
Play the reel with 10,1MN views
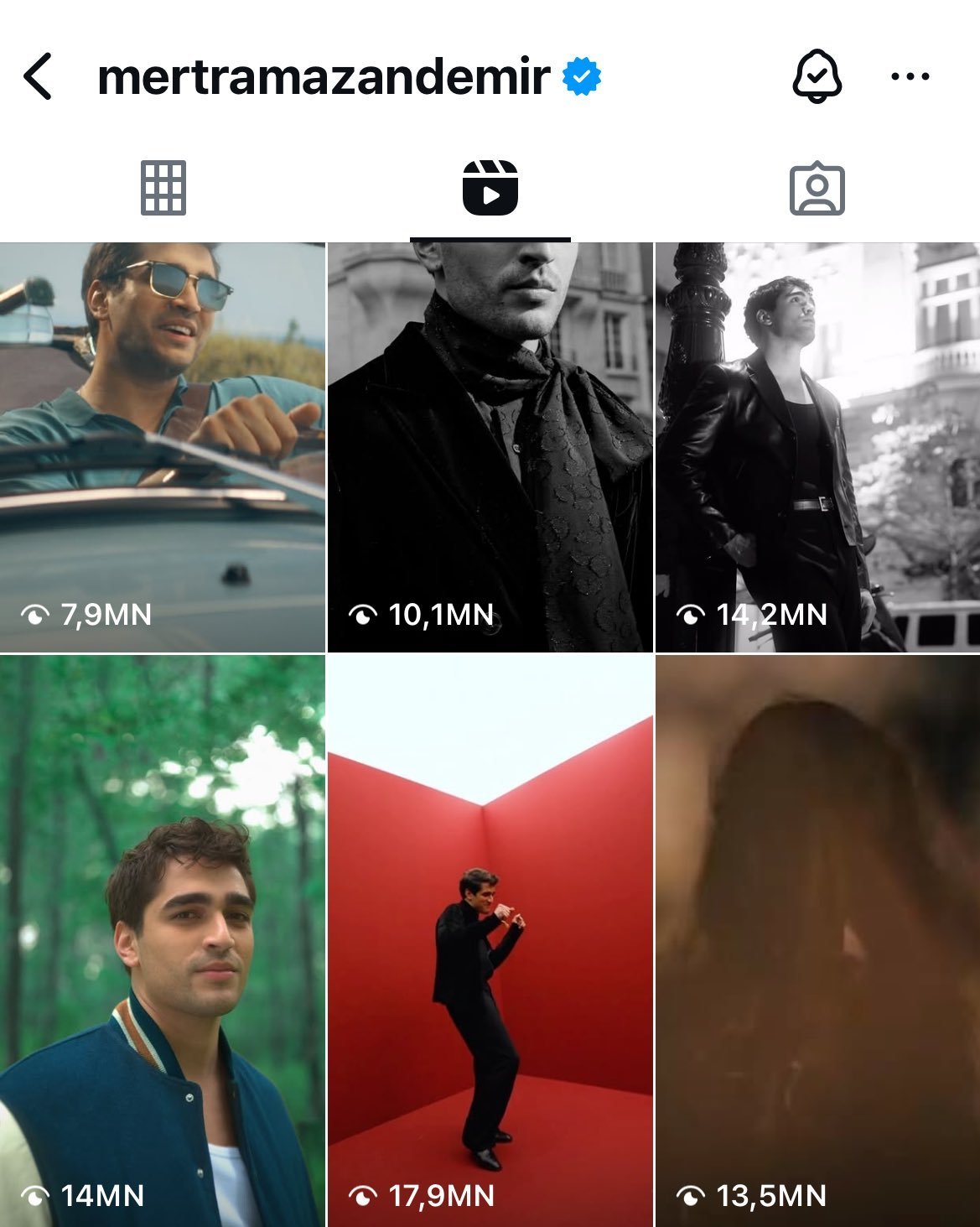(490, 447)
